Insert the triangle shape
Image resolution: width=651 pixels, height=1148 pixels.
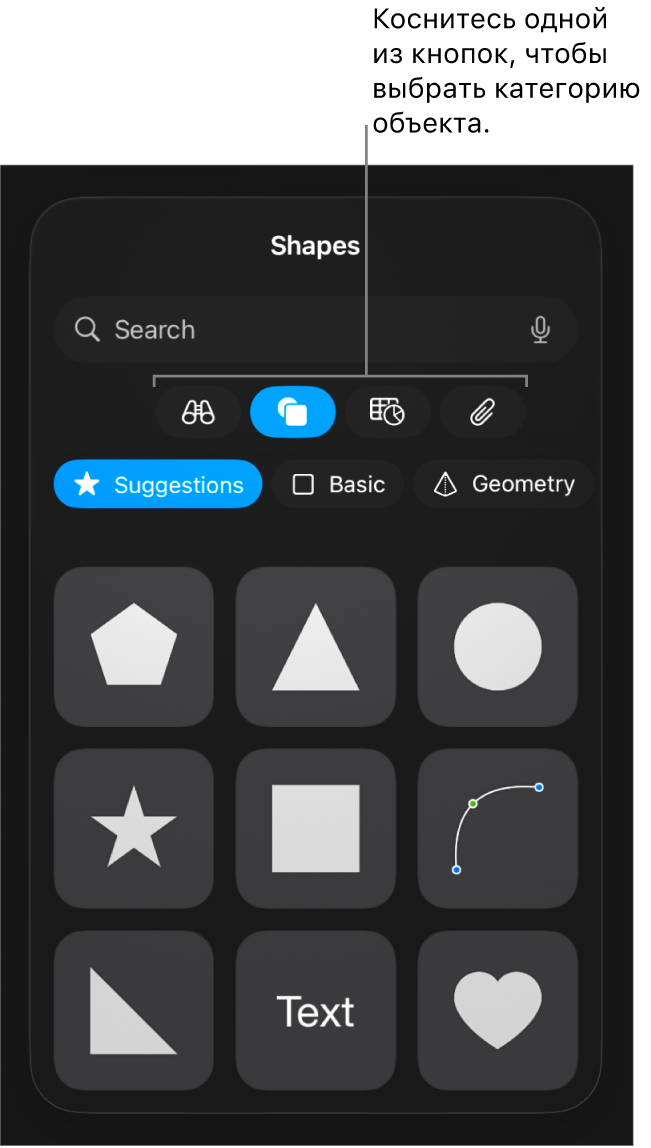pos(316,646)
